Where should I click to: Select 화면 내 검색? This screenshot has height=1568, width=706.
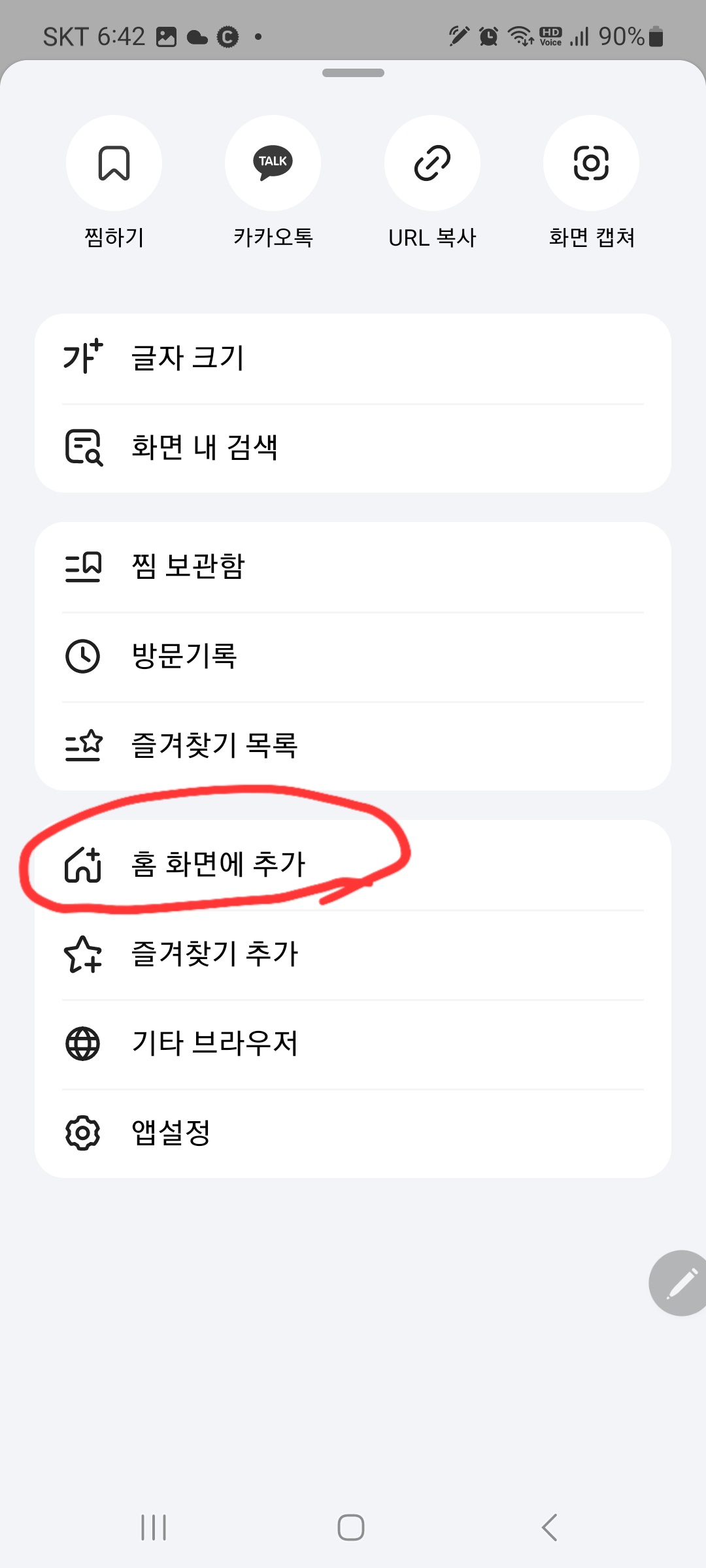pyautogui.click(x=353, y=448)
